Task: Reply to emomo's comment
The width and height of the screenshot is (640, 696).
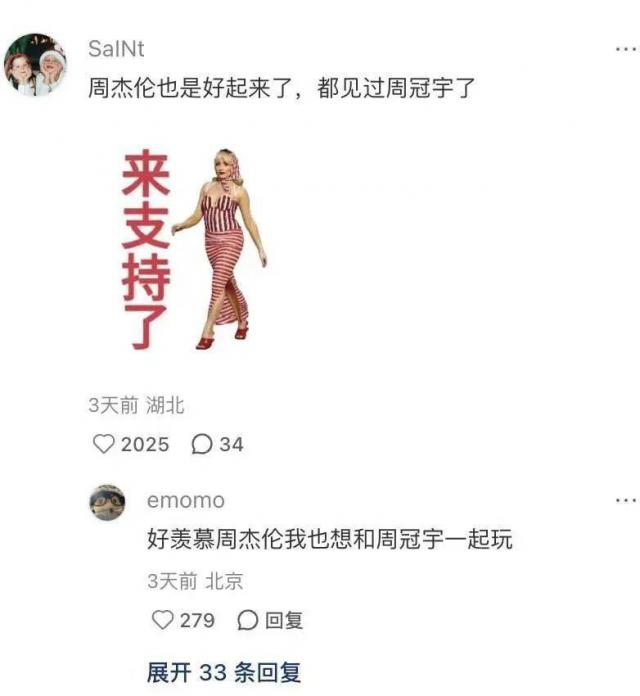Action: 271,620
